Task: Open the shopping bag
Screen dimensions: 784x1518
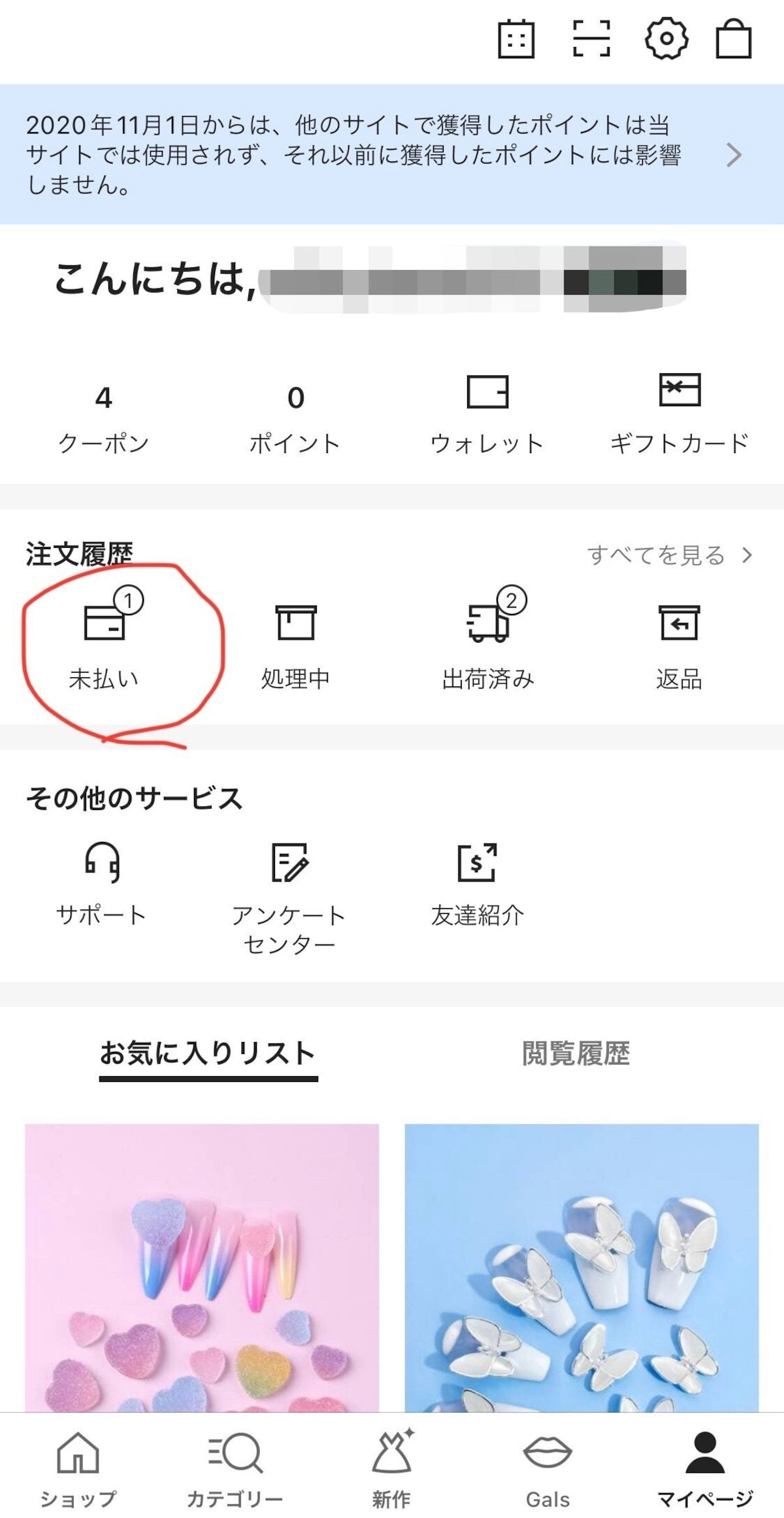Action: (734, 39)
